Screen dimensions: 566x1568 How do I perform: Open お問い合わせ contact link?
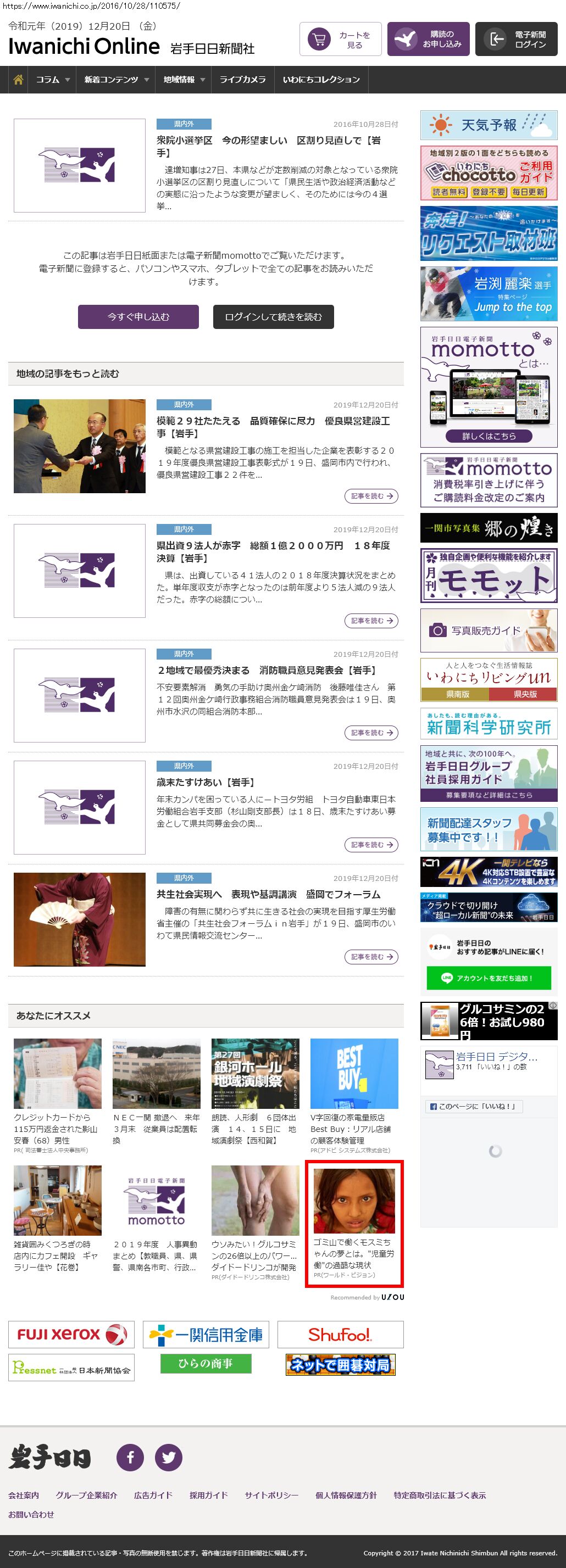[x=31, y=1514]
